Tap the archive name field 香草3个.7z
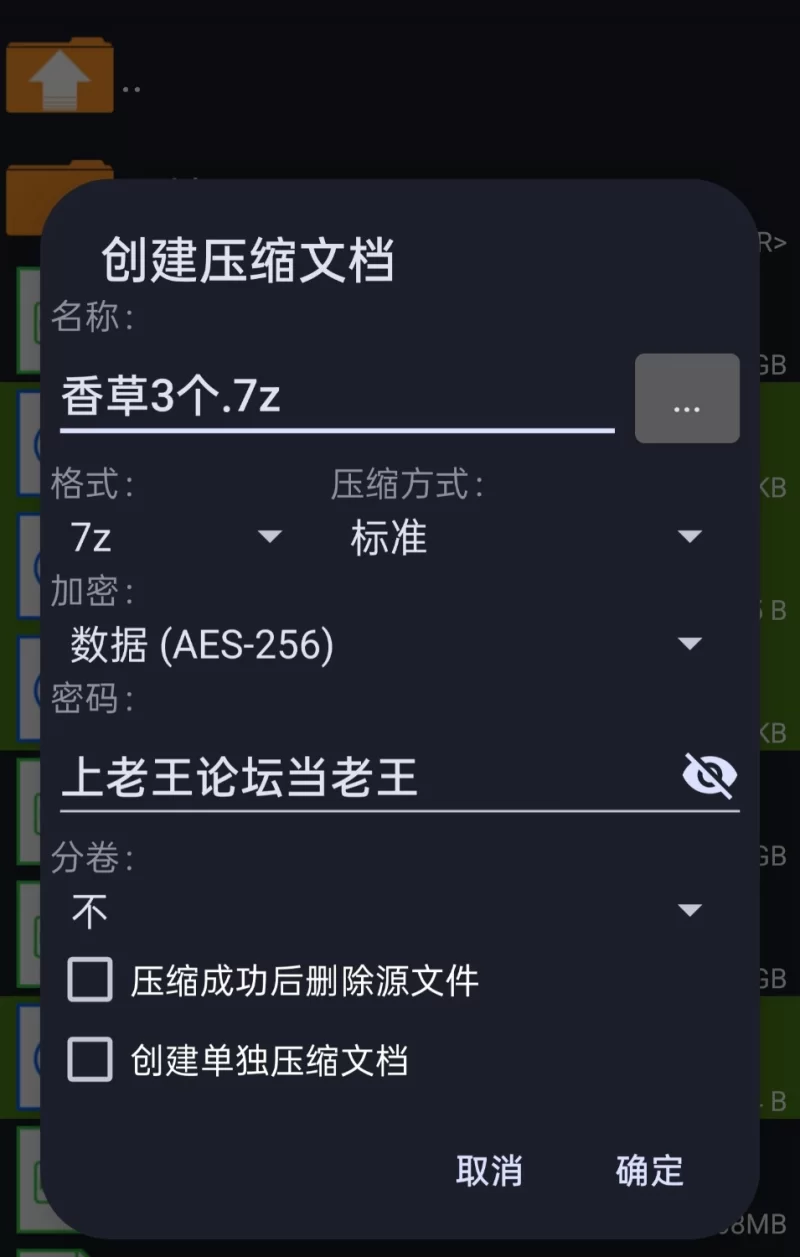The image size is (800, 1257). (336, 398)
